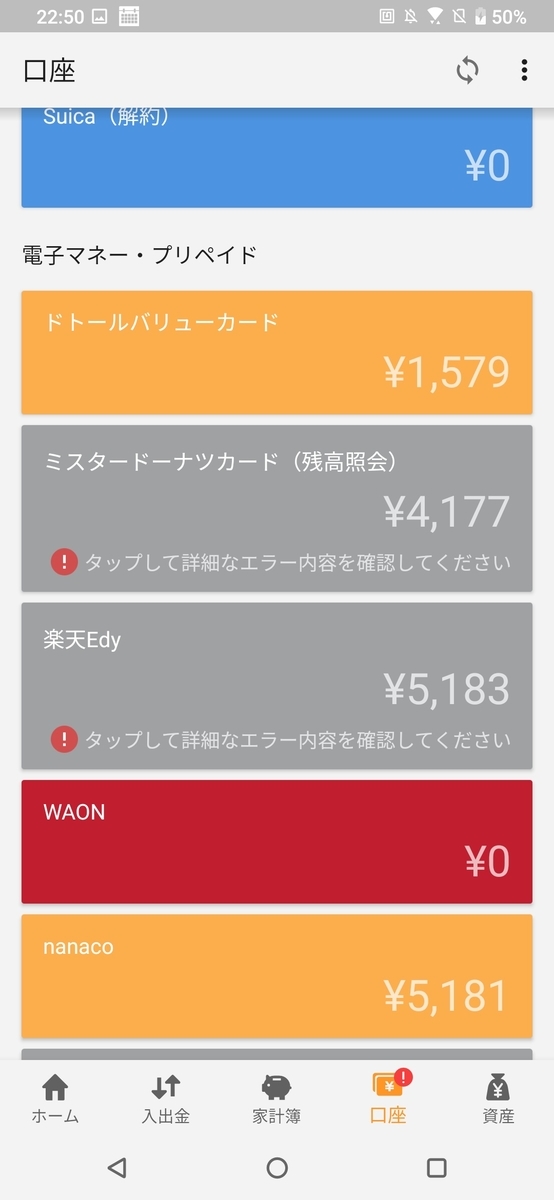The image size is (554, 1200).
Task: Open the ドトールバリューカード account
Action: click(x=277, y=352)
